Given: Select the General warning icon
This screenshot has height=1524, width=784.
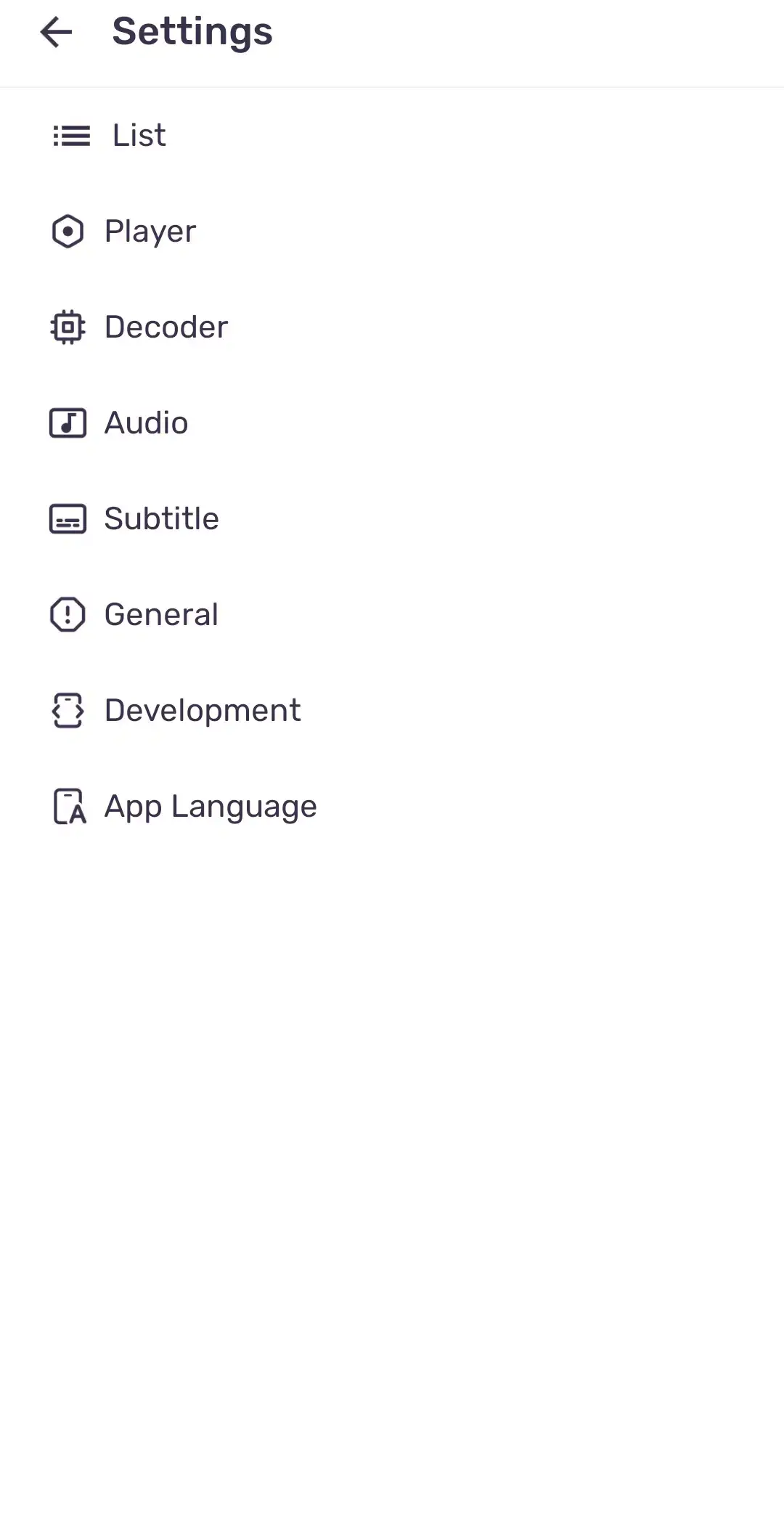Looking at the screenshot, I should 68,614.
